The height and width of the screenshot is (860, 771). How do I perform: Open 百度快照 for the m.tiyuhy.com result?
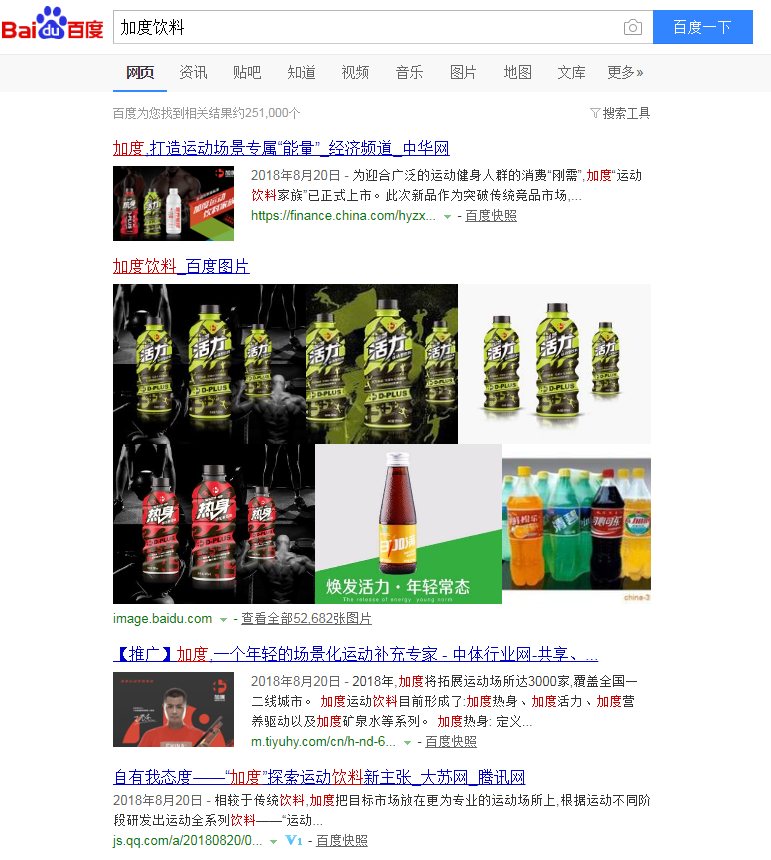click(451, 741)
